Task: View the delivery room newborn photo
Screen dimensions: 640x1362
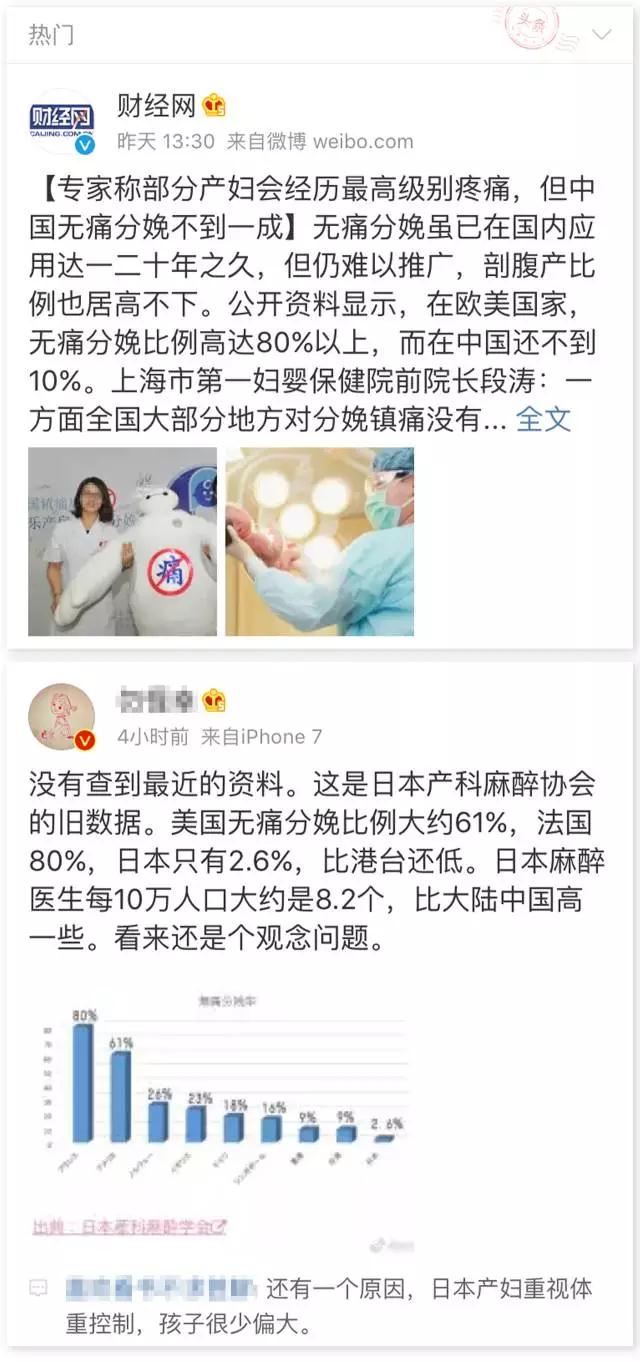Action: [319, 541]
